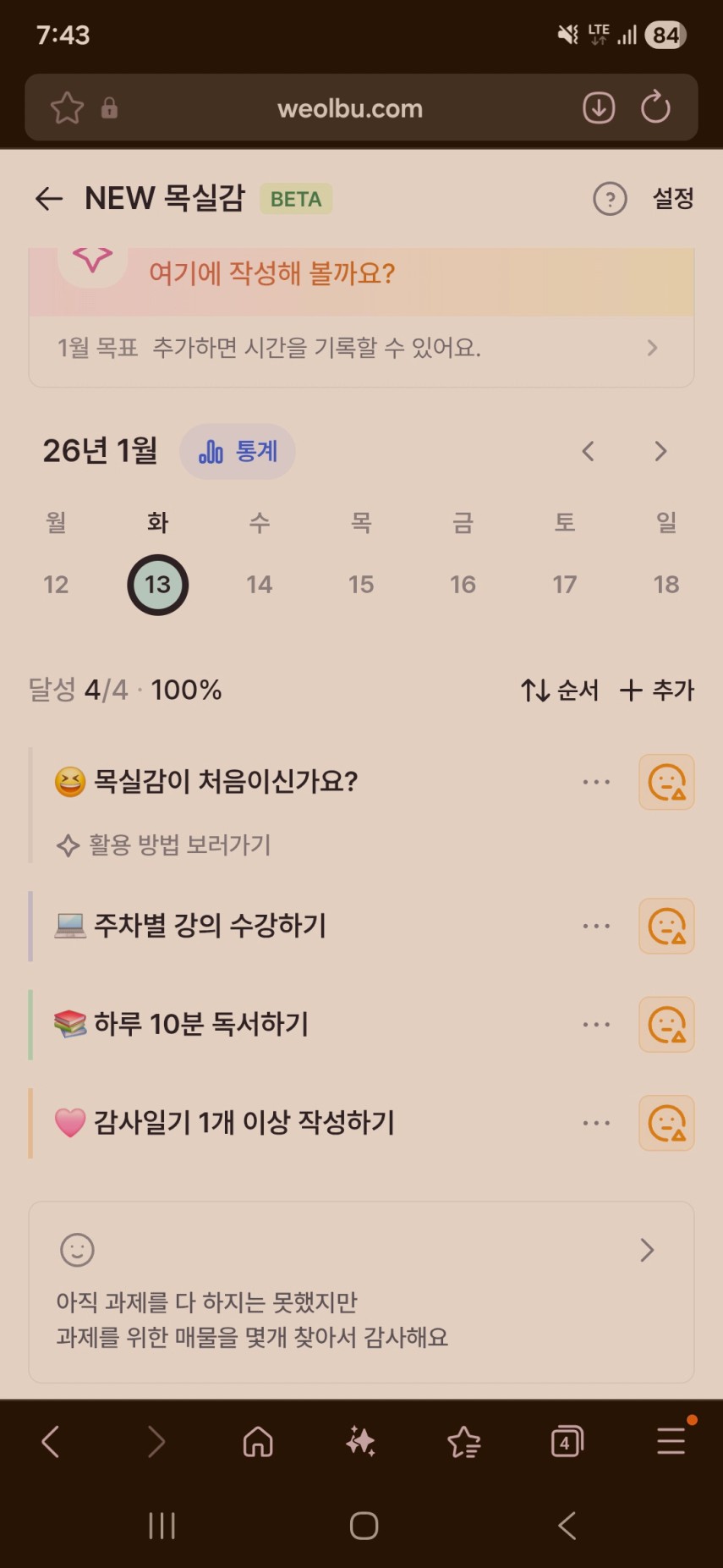Open options menu for 주차별 강의 수강하기
Screen dimensions: 723x1568
coord(596,927)
